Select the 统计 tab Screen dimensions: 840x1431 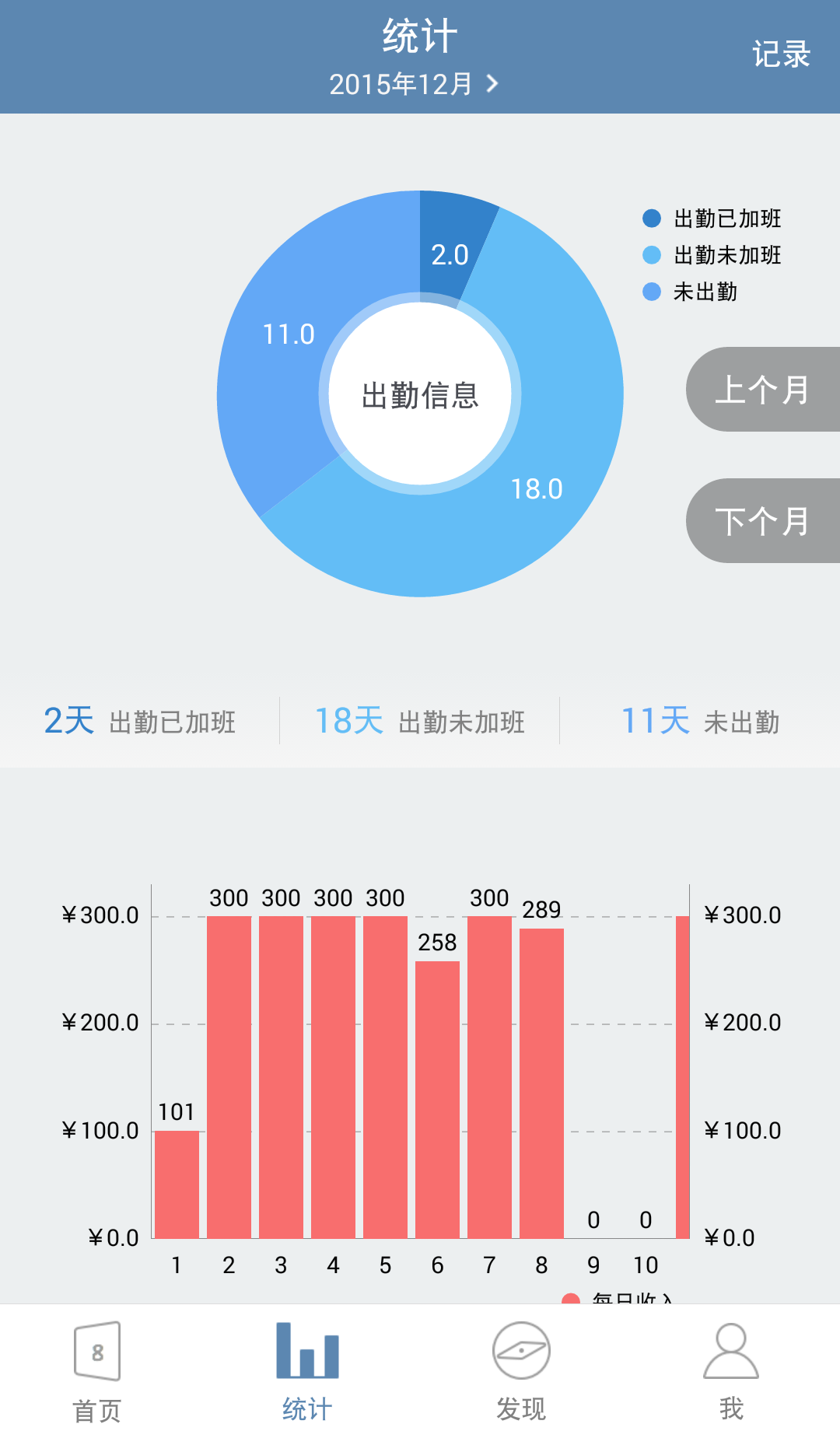(307, 1370)
